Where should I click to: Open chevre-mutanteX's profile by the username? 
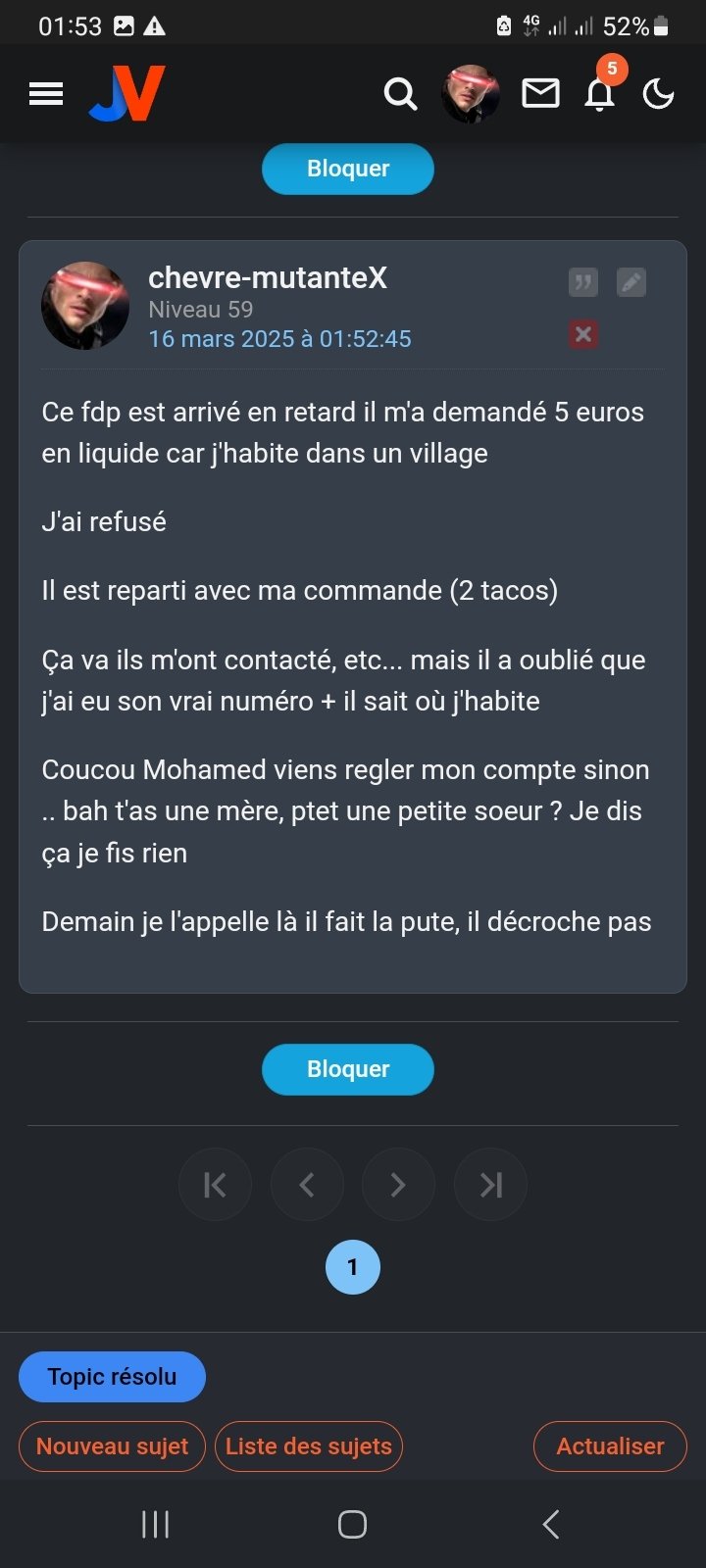(x=268, y=278)
